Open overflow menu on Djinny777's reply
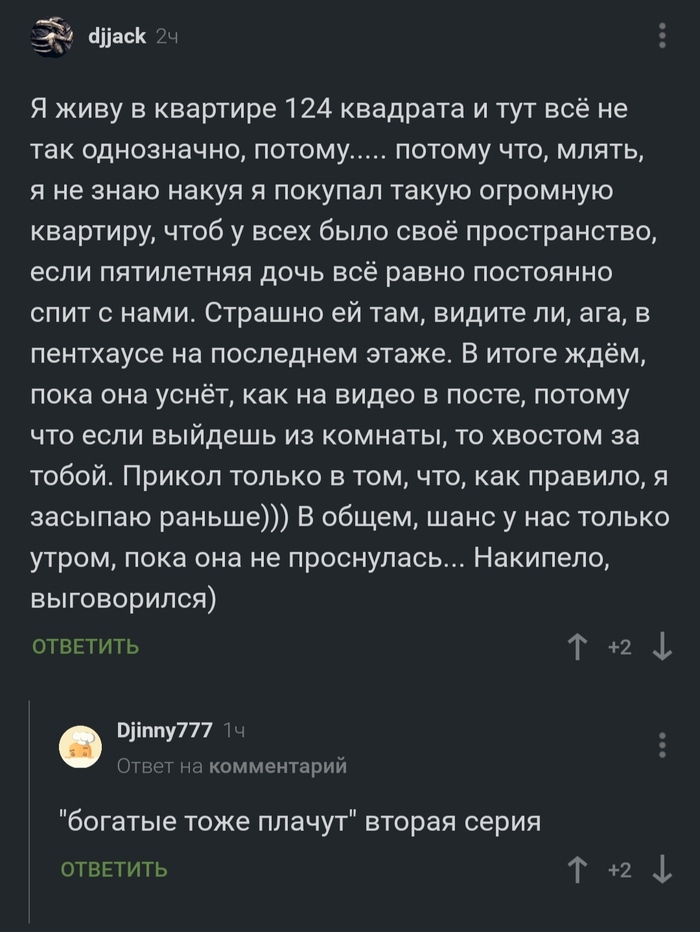700x932 pixels. point(662,746)
